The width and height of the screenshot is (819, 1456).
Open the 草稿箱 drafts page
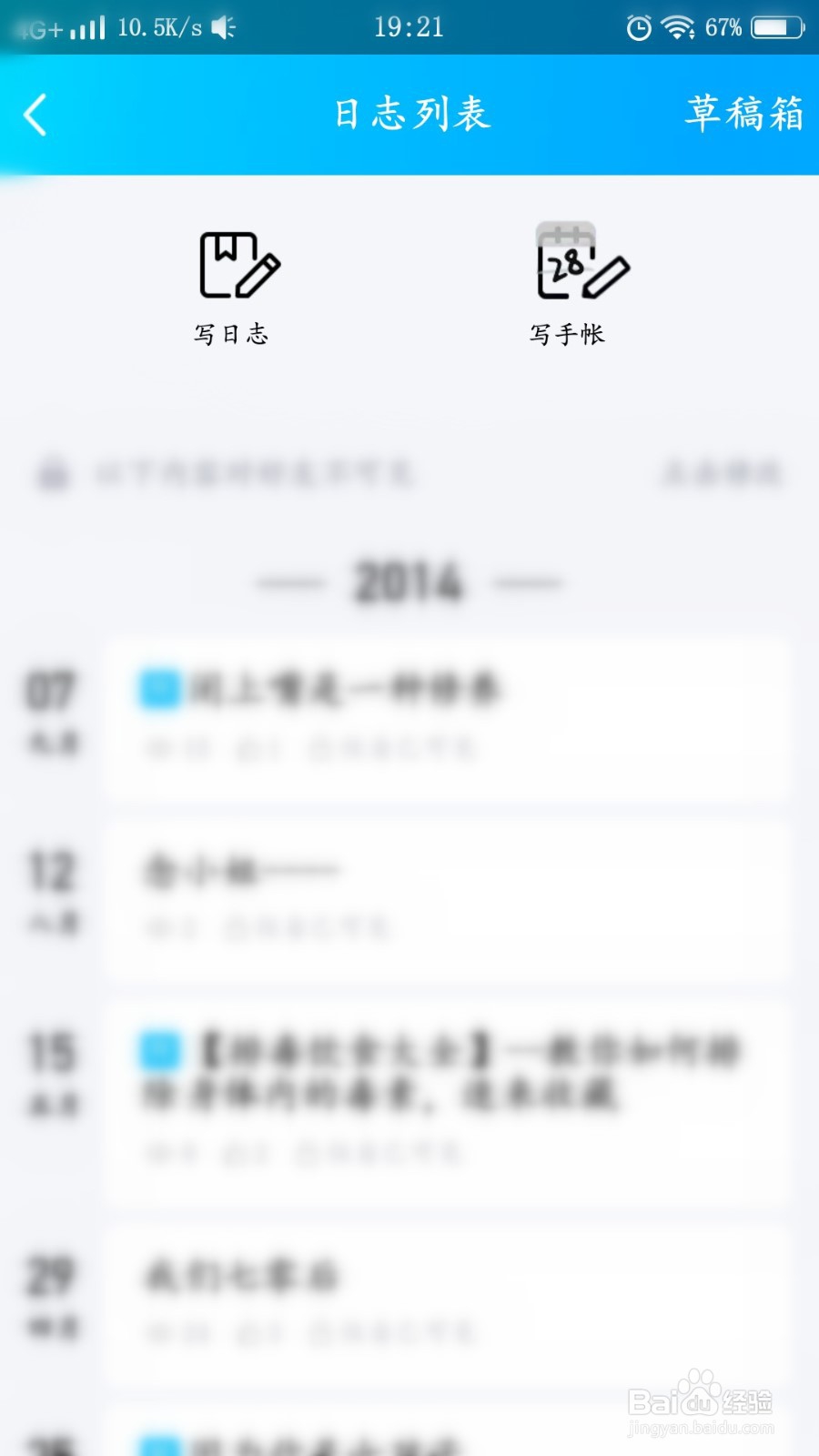click(744, 116)
